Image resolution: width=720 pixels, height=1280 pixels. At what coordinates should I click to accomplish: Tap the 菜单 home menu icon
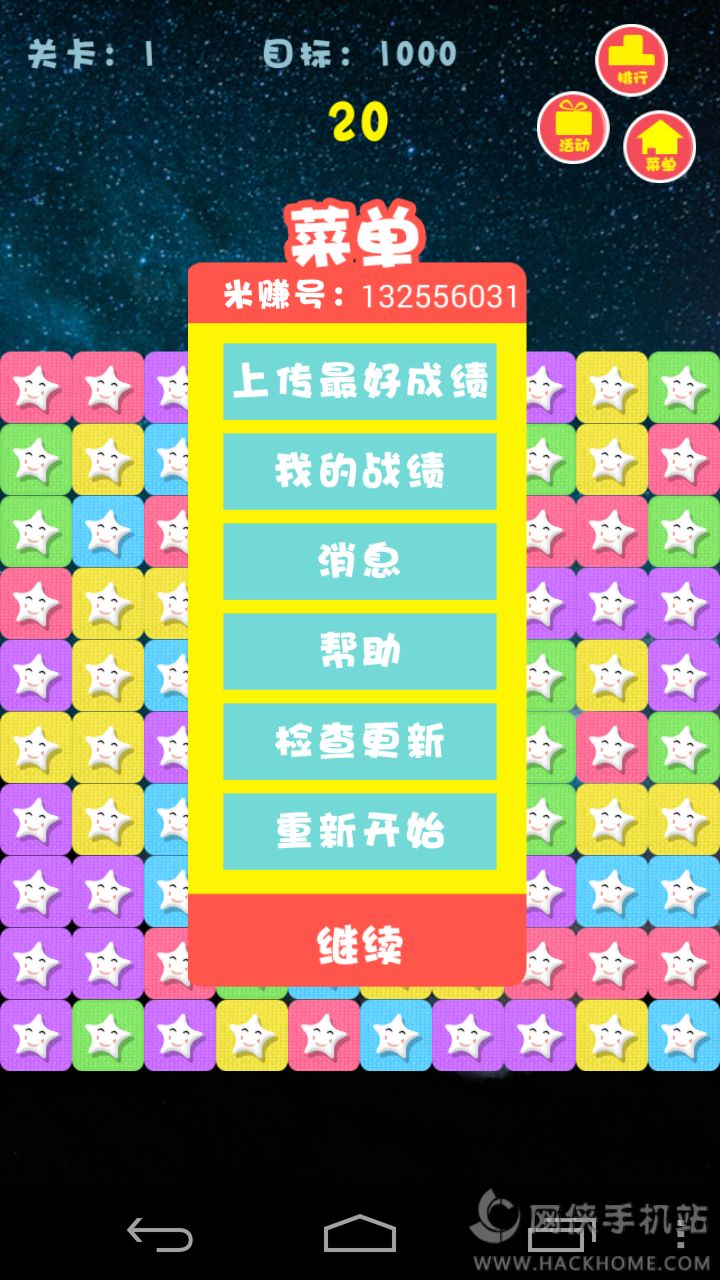660,146
